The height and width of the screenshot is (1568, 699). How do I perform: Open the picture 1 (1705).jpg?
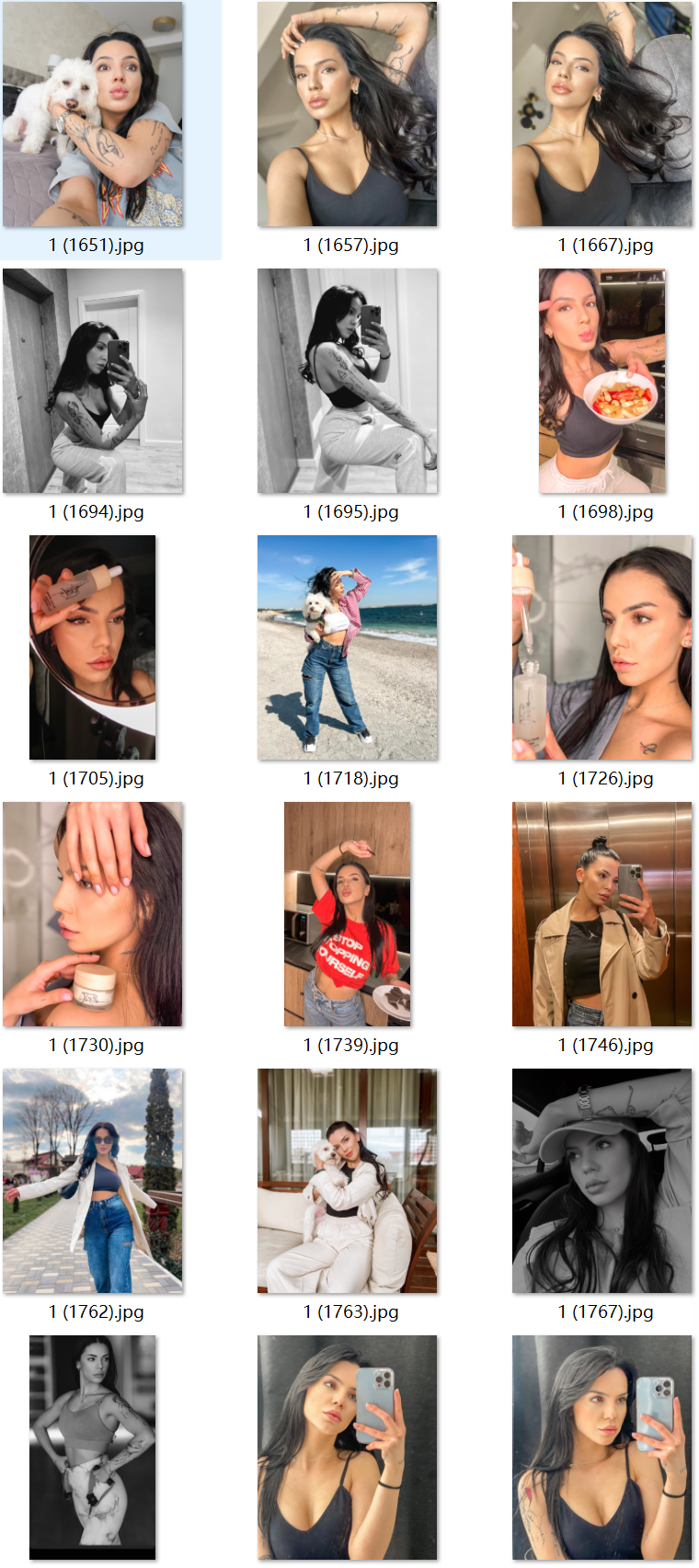point(93,647)
